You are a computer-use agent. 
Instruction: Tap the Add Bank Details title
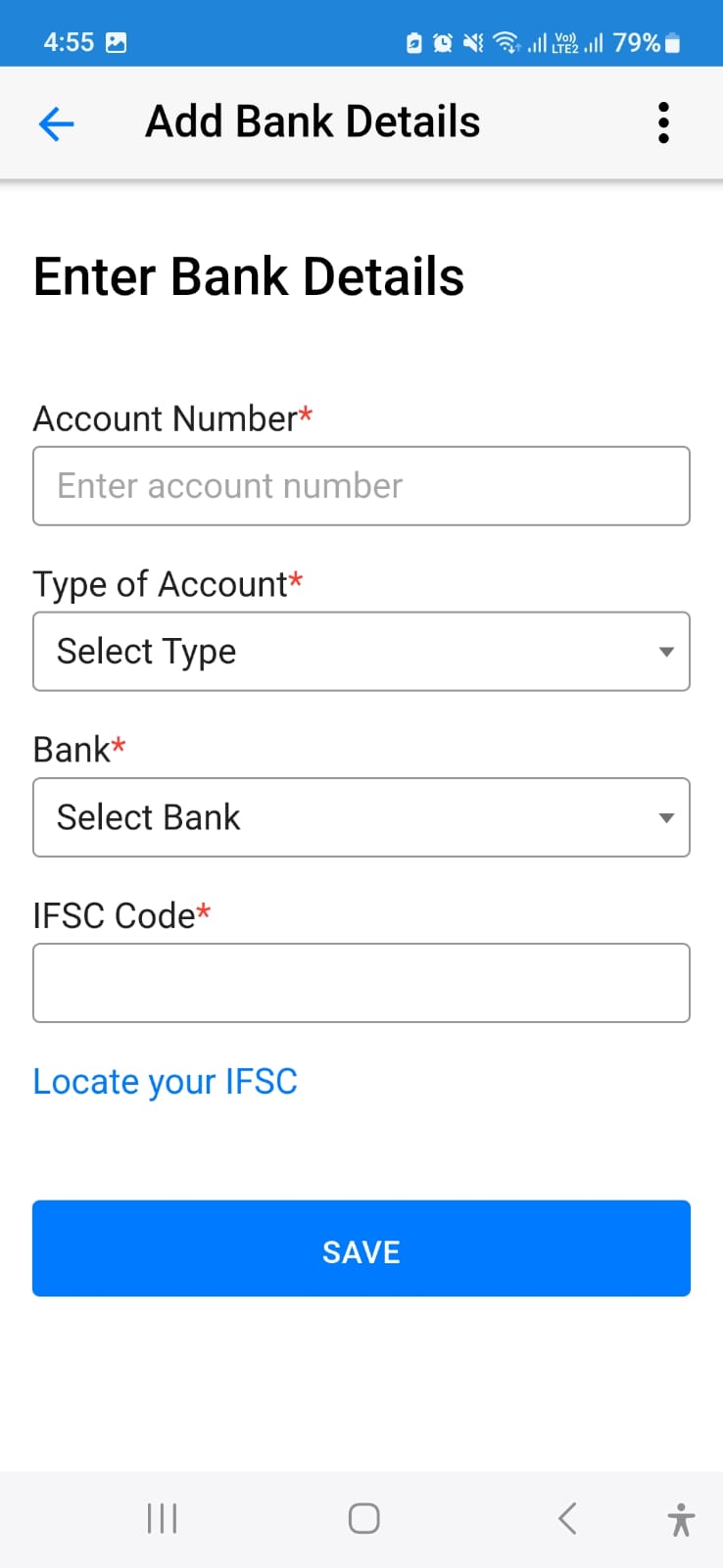[313, 122]
